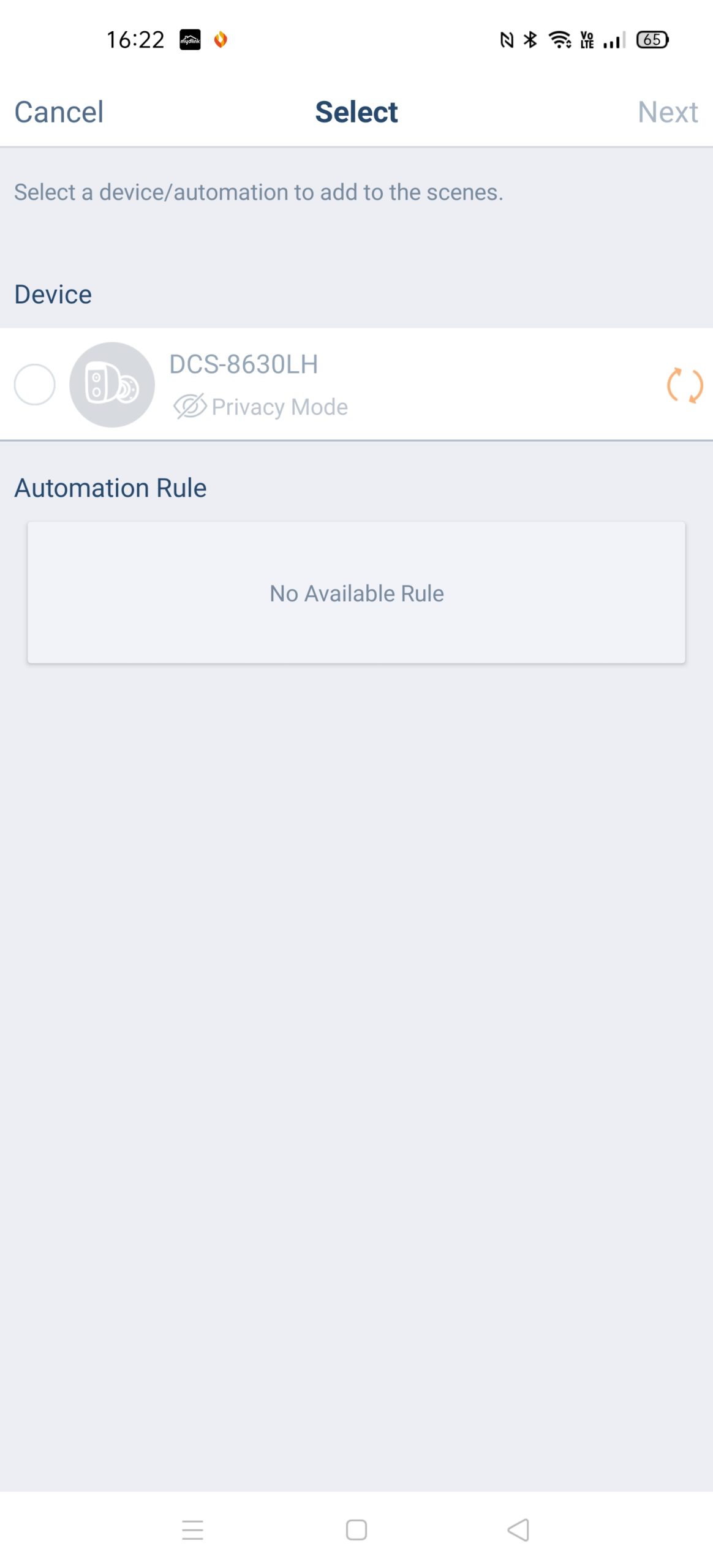Cancel the device selection
The image size is (713, 1568).
[x=59, y=112]
